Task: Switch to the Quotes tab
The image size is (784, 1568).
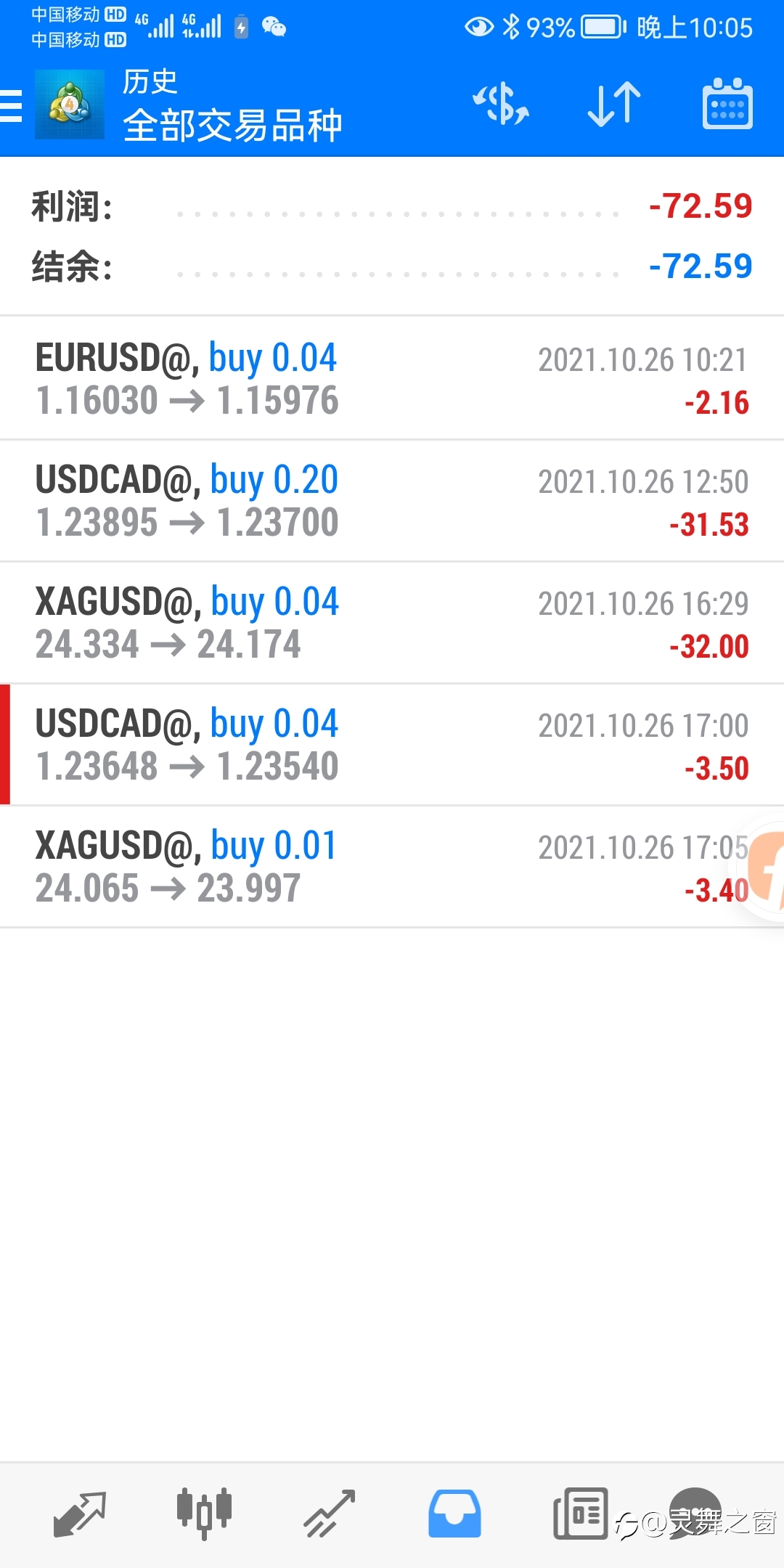Action: [x=80, y=1514]
